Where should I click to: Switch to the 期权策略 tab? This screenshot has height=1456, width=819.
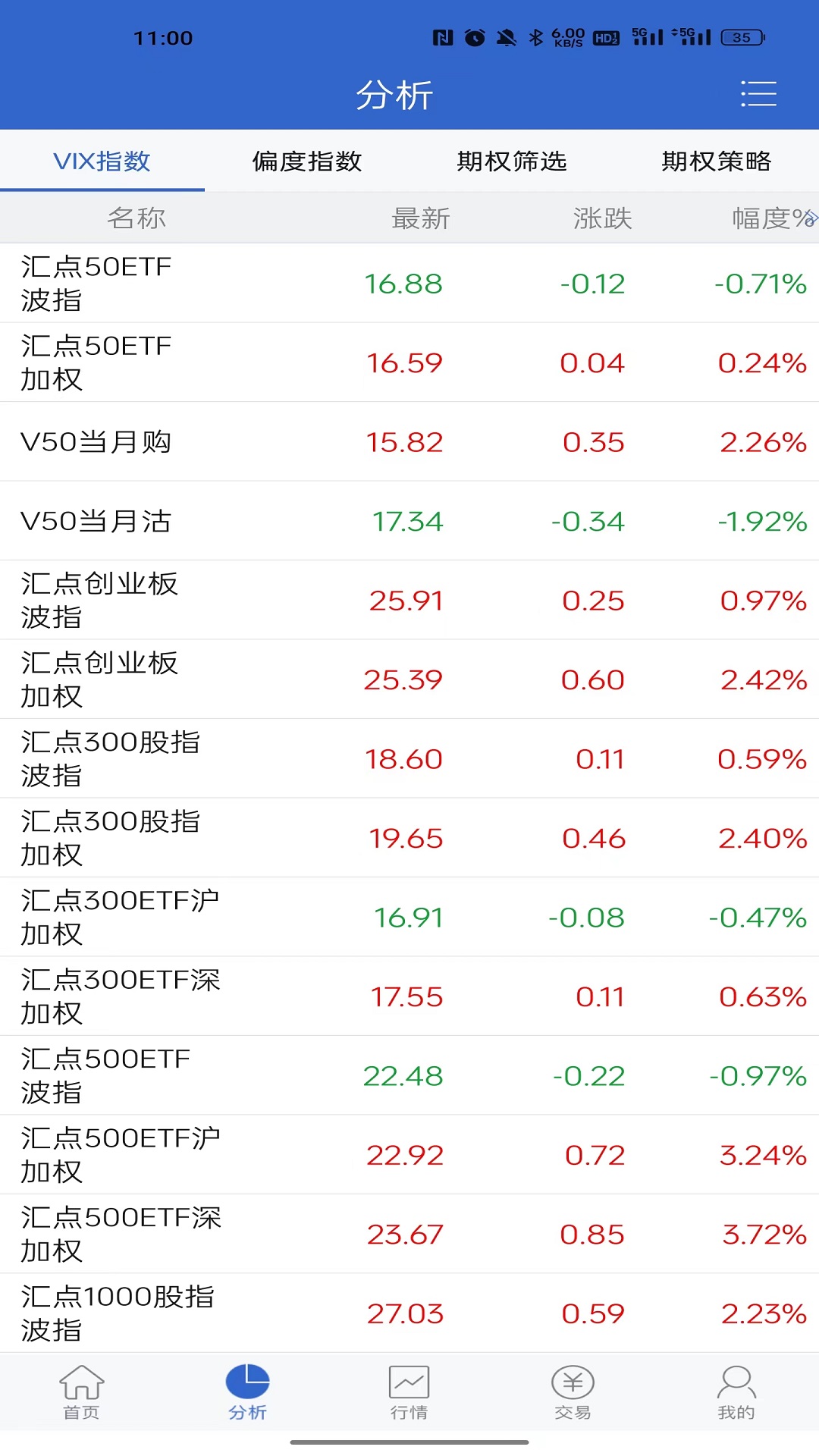(717, 161)
